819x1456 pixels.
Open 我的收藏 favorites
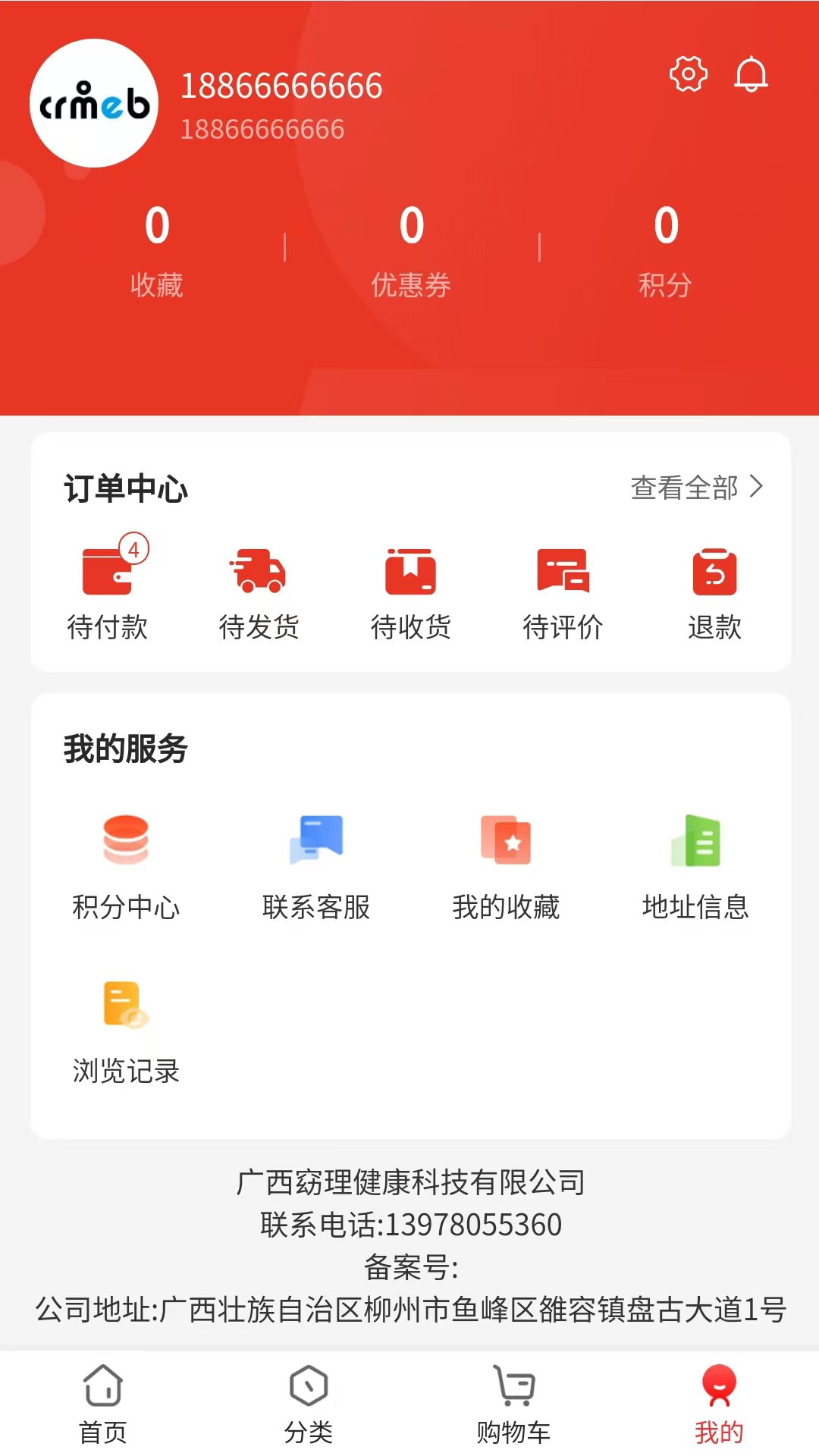click(x=507, y=864)
